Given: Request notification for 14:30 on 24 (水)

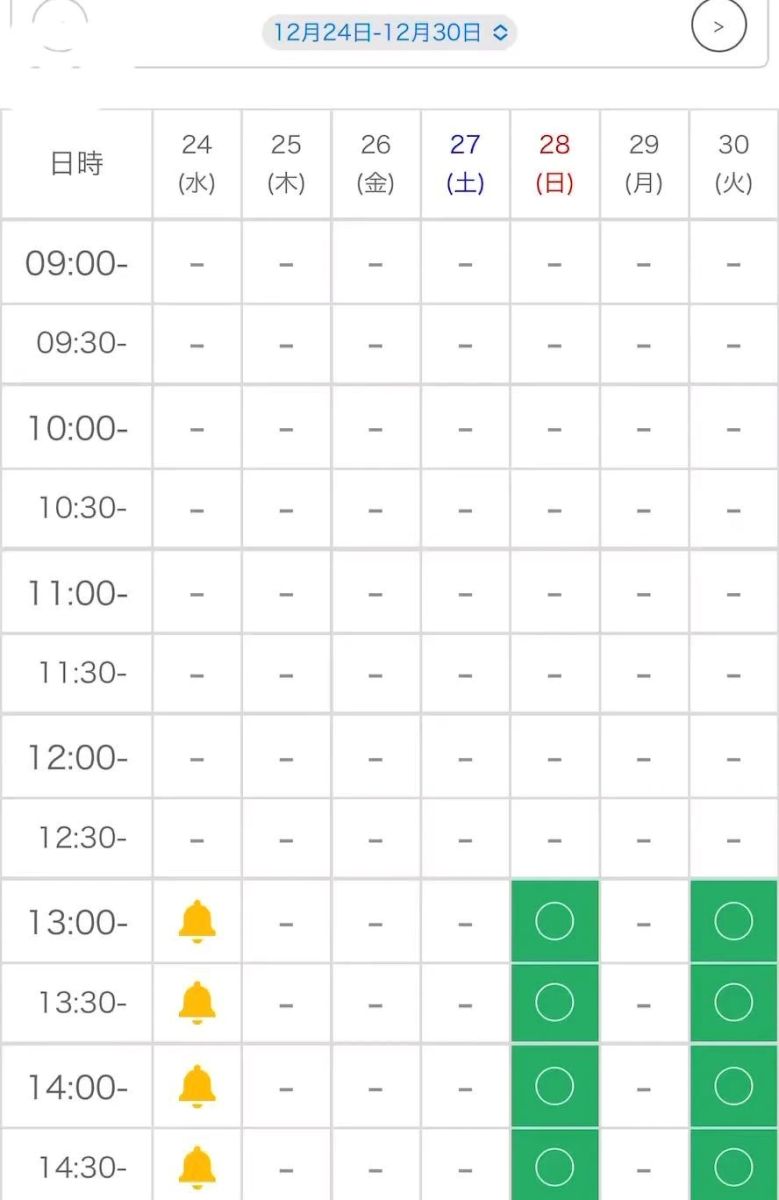Looking at the screenshot, I should [x=197, y=1165].
